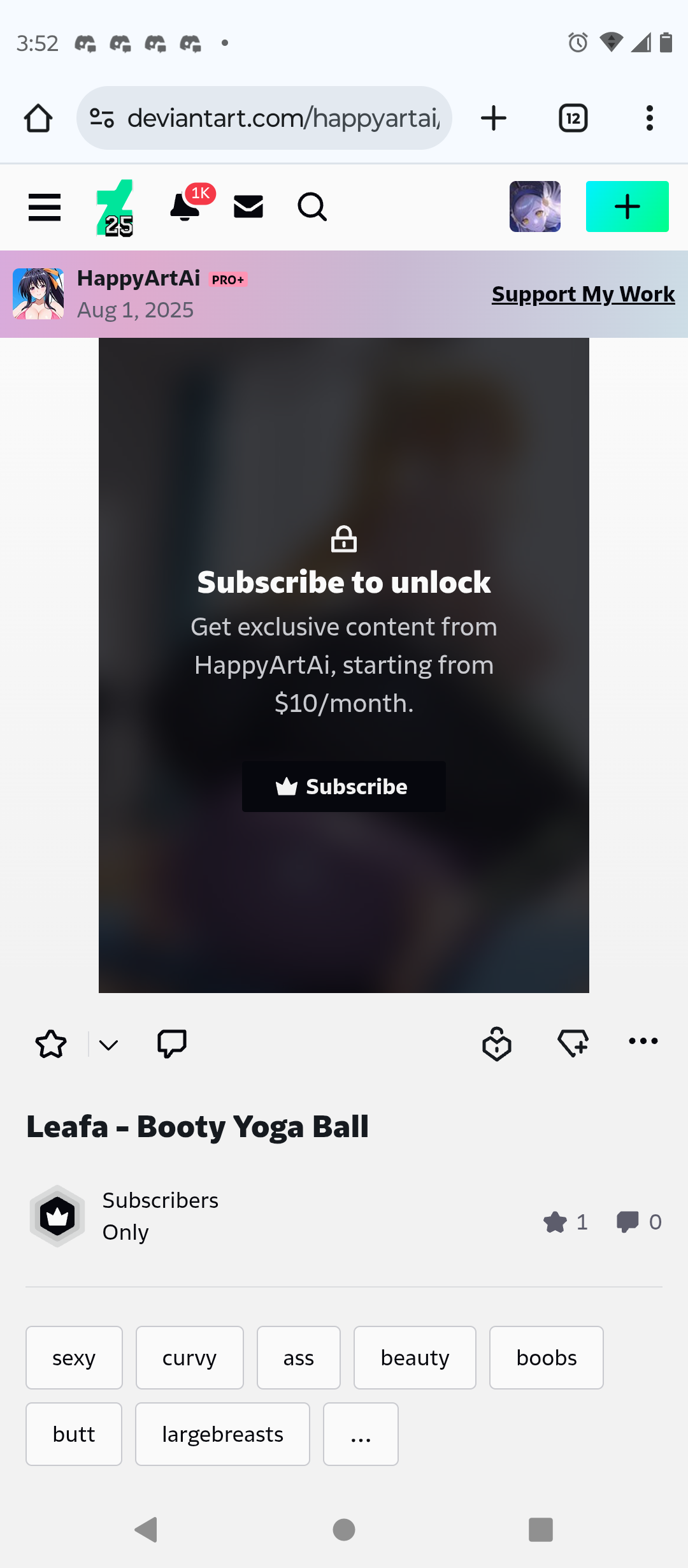
Task: Show more tags with ellipsis chip
Action: coord(361,1434)
